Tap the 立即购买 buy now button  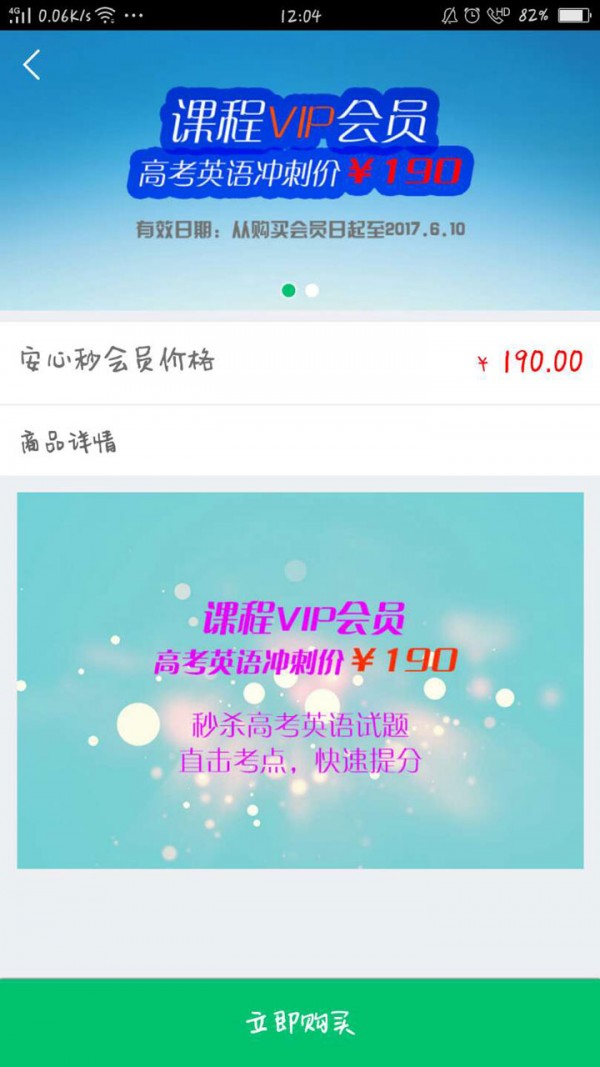point(300,1022)
